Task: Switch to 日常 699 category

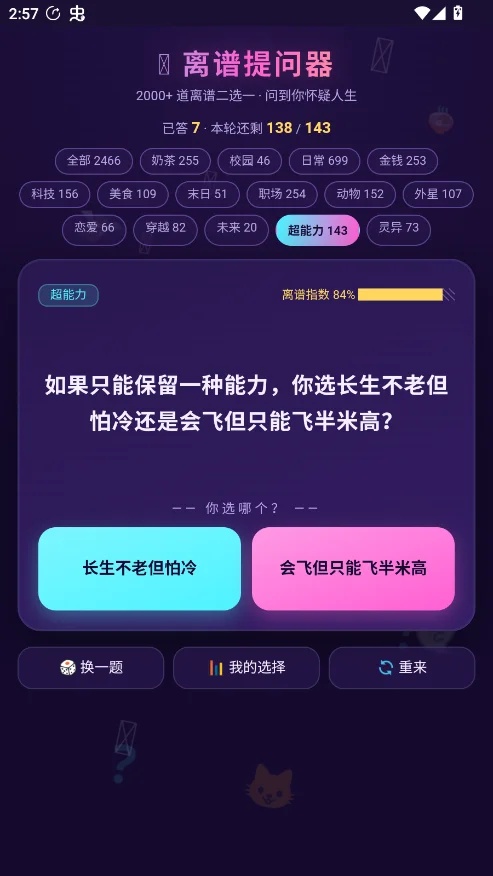Action: pos(325,161)
